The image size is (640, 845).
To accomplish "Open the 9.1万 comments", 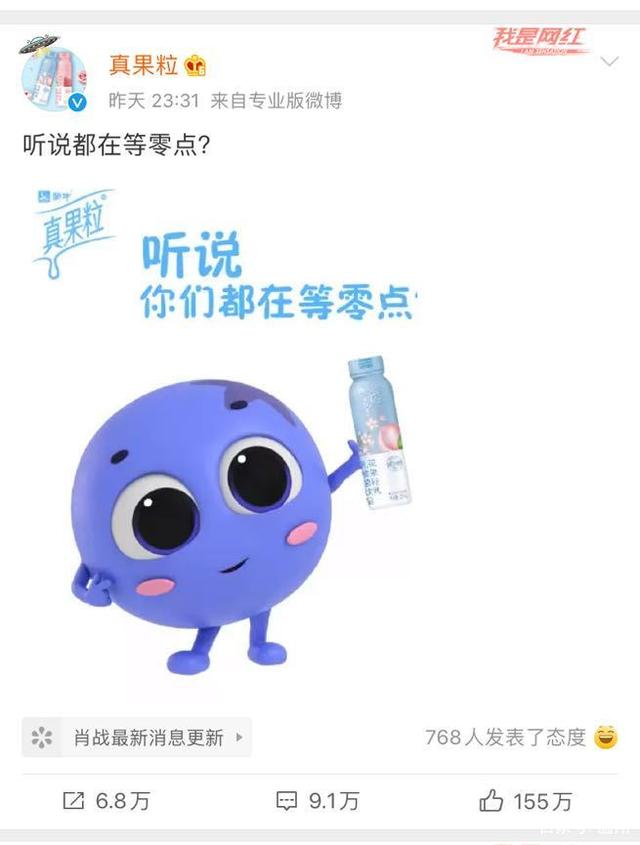I will [x=317, y=800].
